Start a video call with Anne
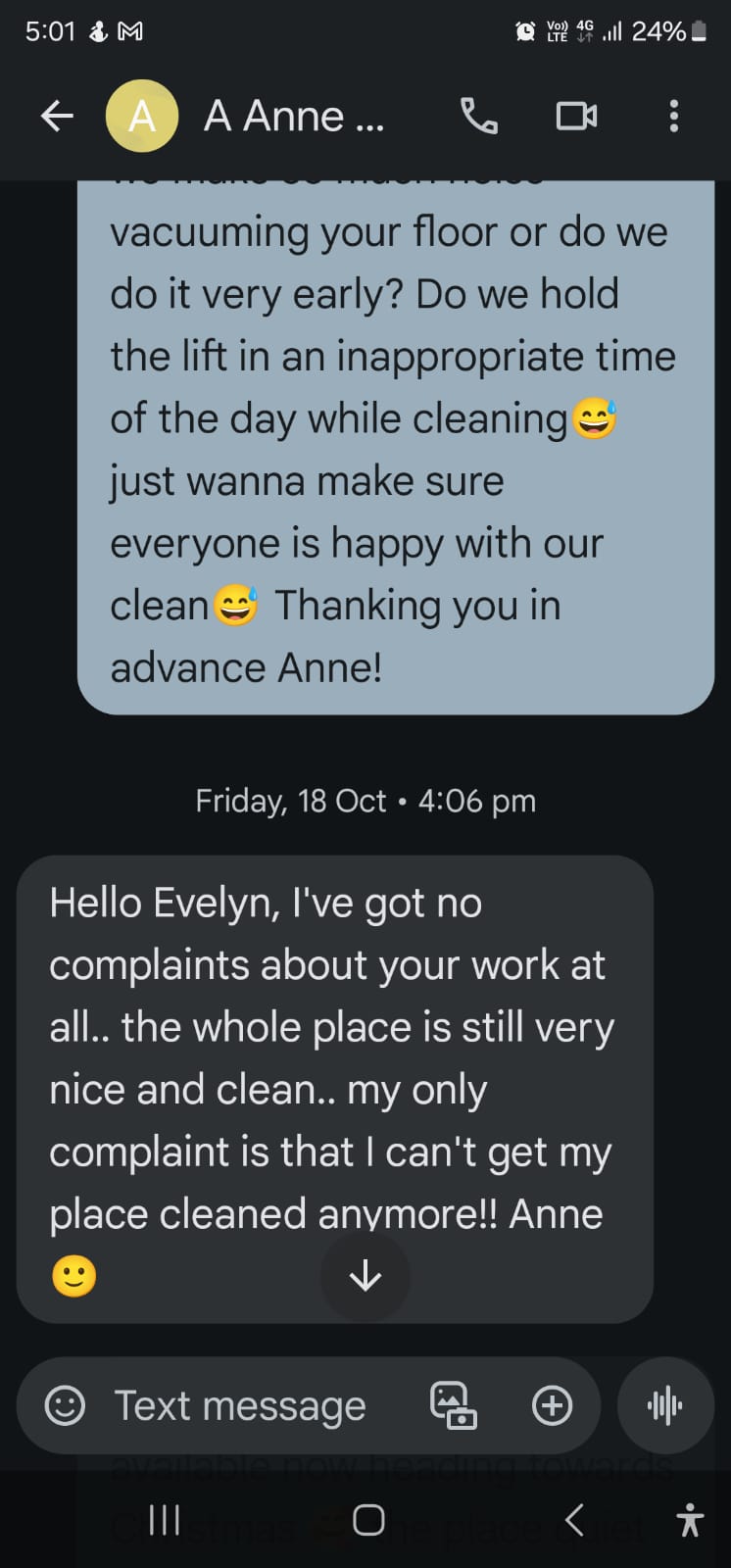 (576, 117)
